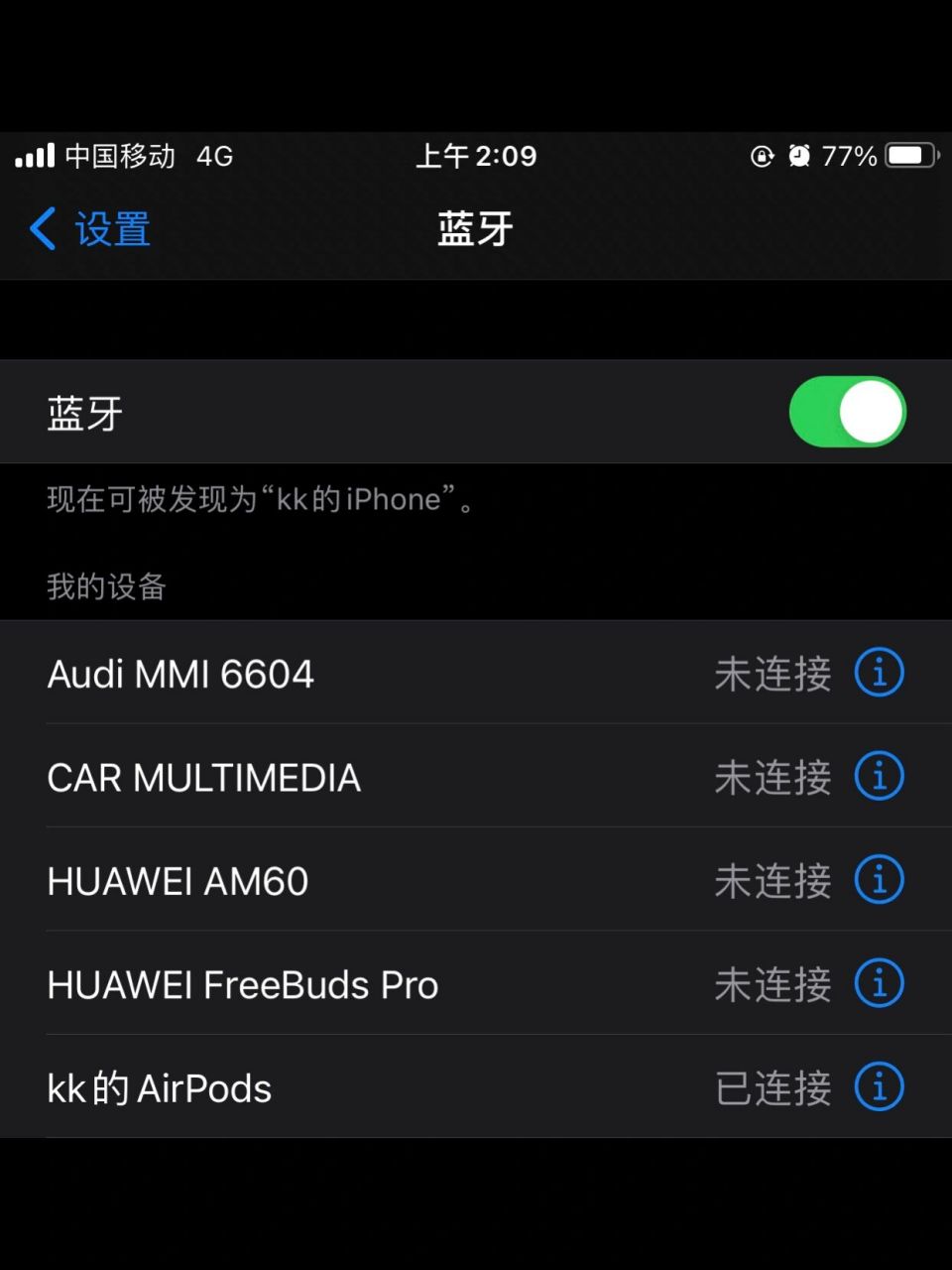This screenshot has height=1270, width=952.
Task: Open info for Audi MMI 6604
Action: pyautogui.click(x=879, y=672)
